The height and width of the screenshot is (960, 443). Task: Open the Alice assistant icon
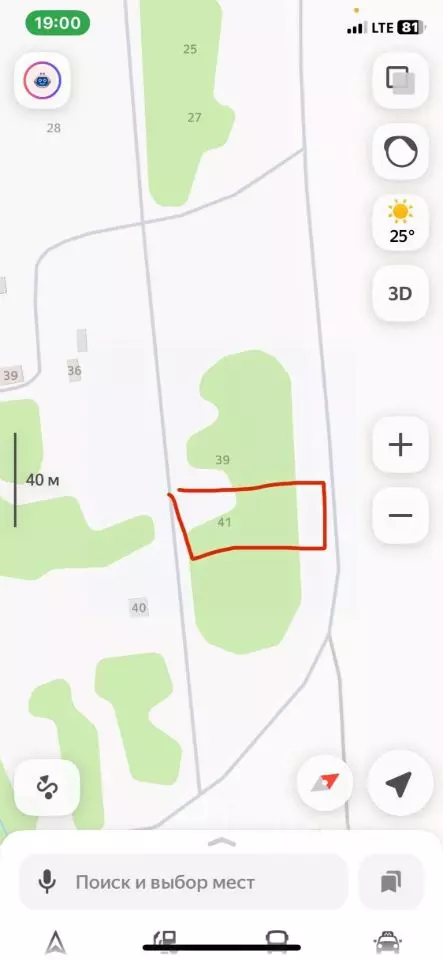click(42, 81)
